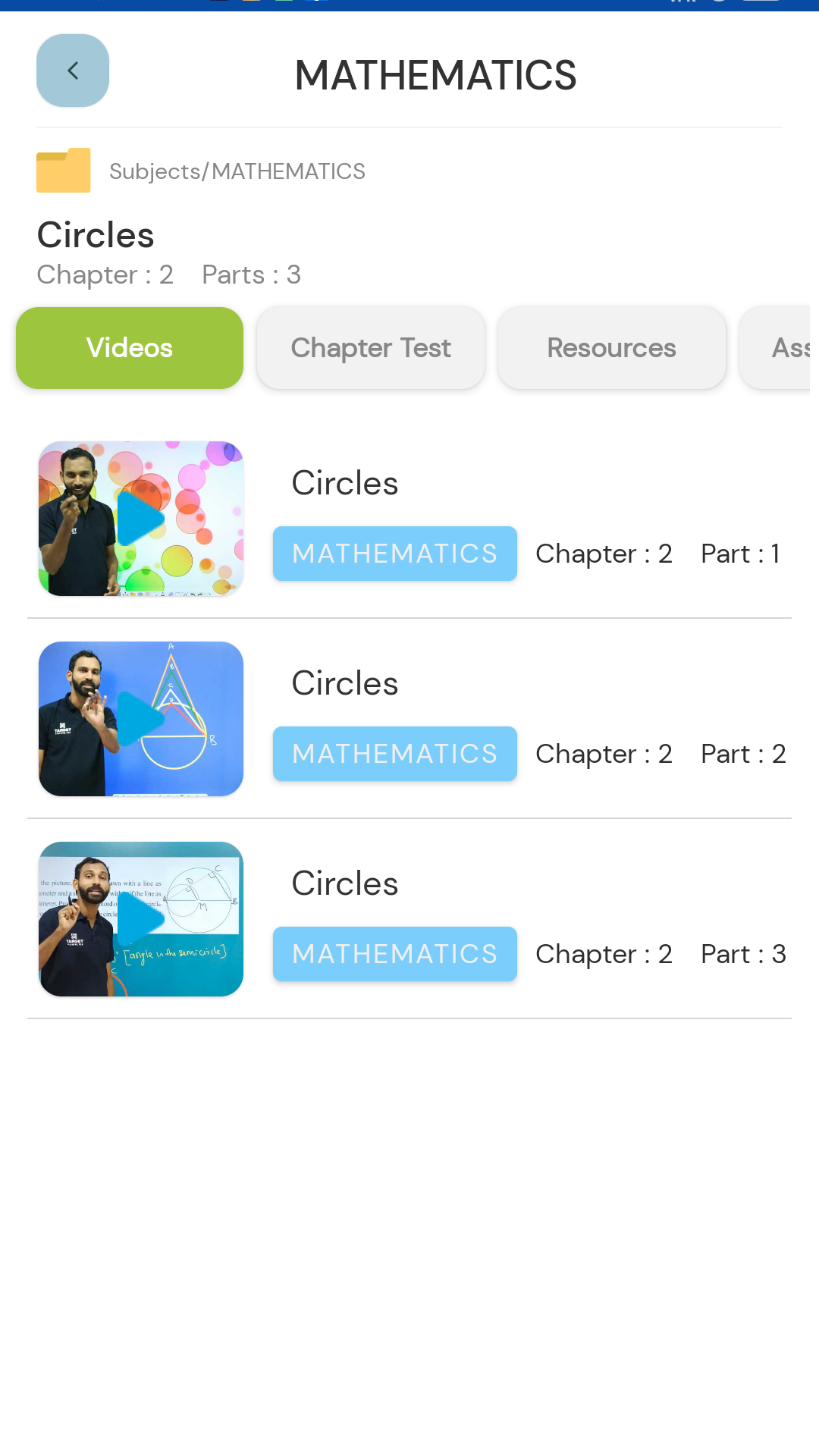Select the semicircle diagram video thumbnail
Viewport: 819px width, 1456px height.
point(141,719)
